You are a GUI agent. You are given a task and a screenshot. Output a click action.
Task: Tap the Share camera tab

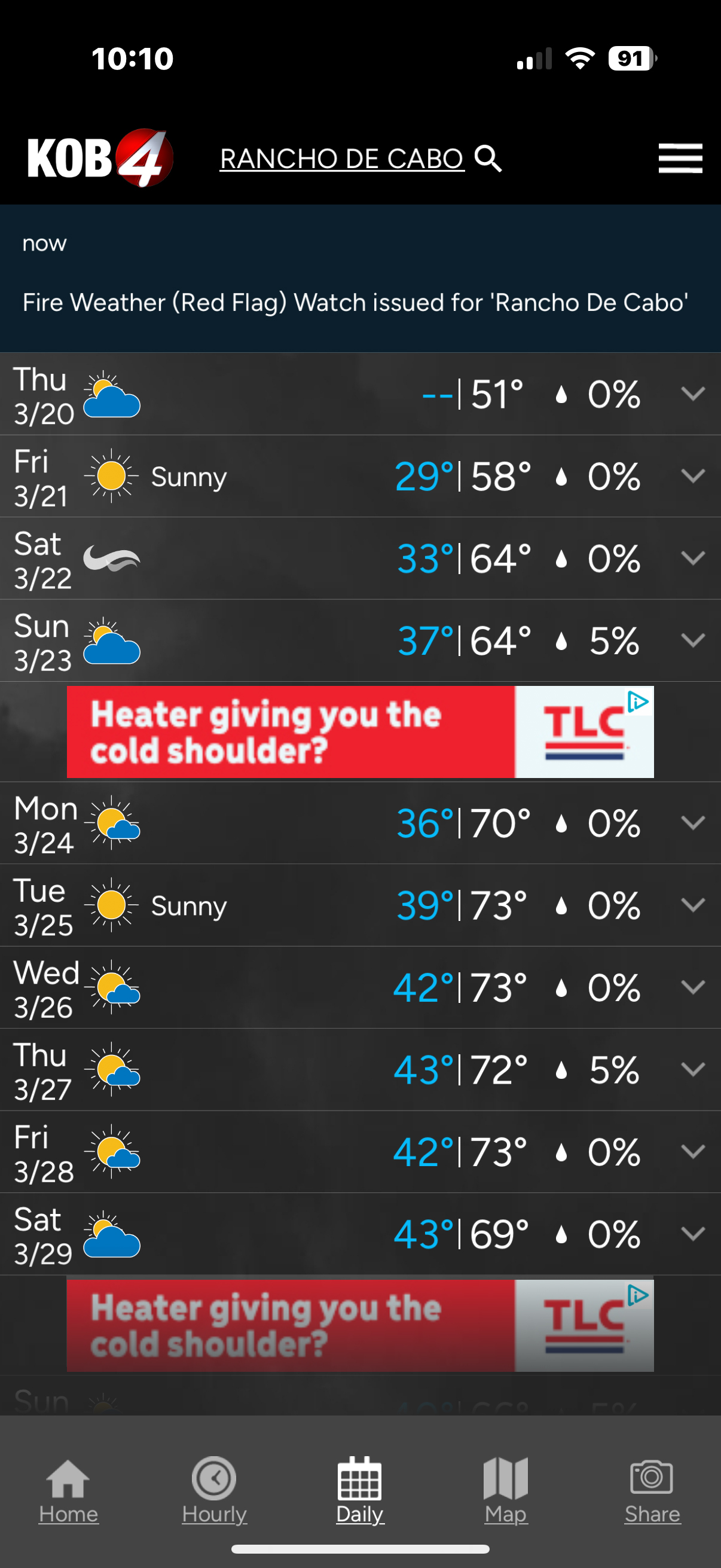pyautogui.click(x=652, y=1490)
